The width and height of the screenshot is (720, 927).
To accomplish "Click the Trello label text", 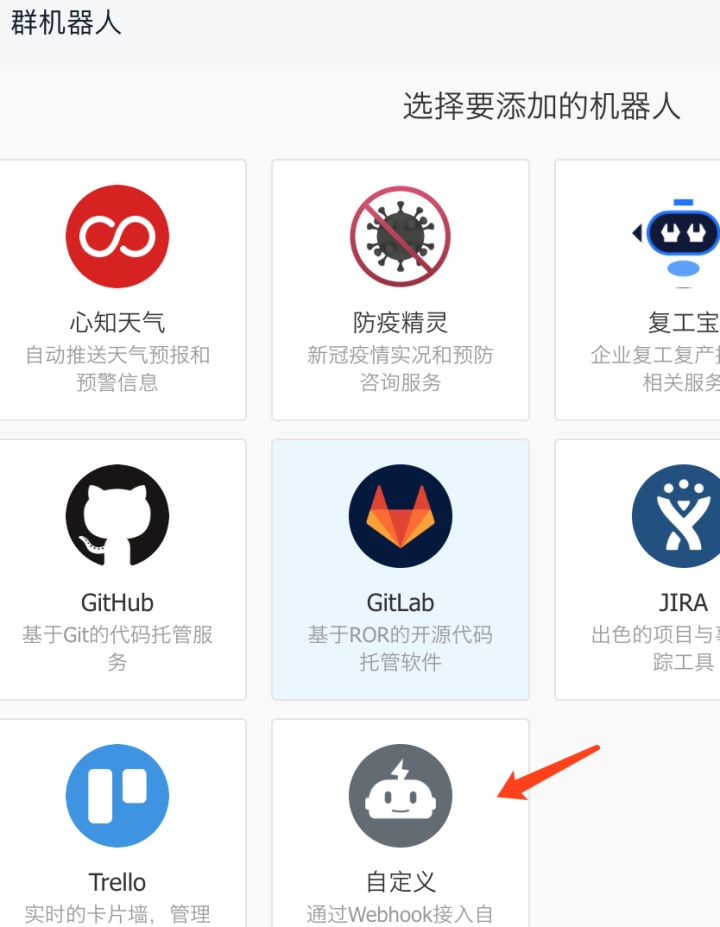I will click(117, 882).
